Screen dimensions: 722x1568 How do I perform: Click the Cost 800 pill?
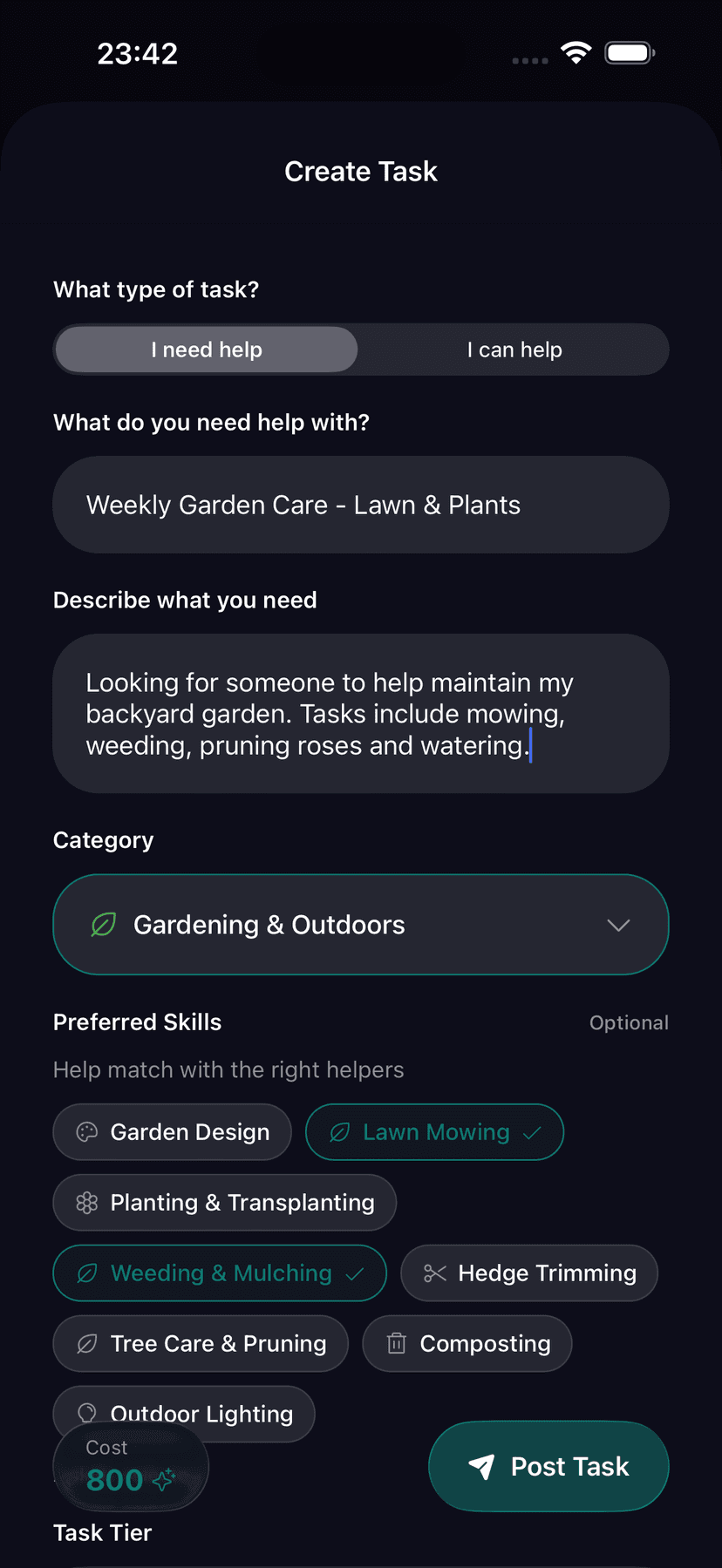coord(130,1466)
